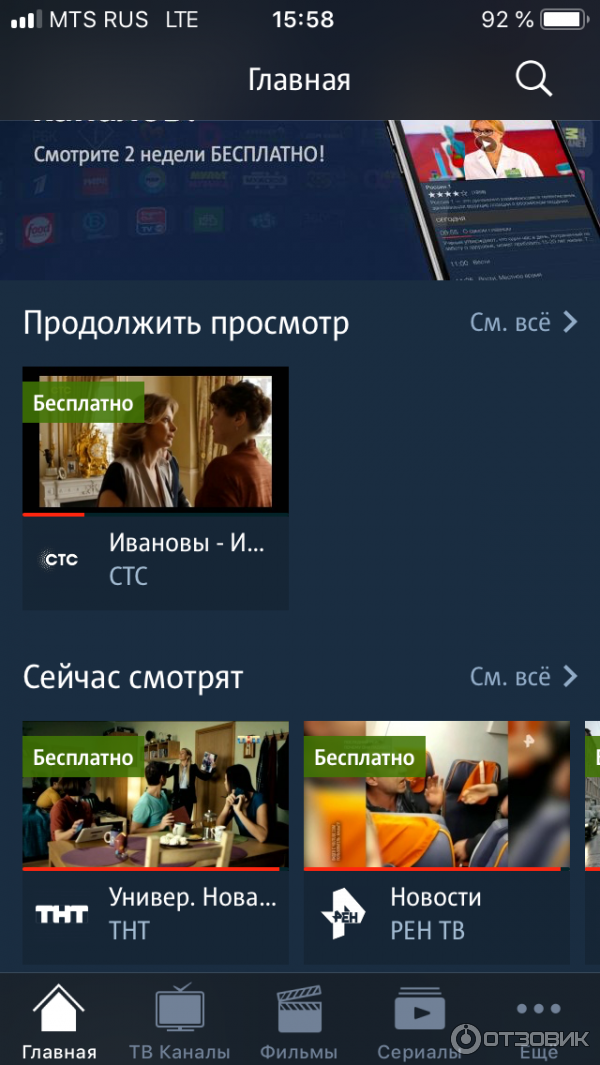
Task: Go to the Главная tab
Action: click(x=59, y=1021)
